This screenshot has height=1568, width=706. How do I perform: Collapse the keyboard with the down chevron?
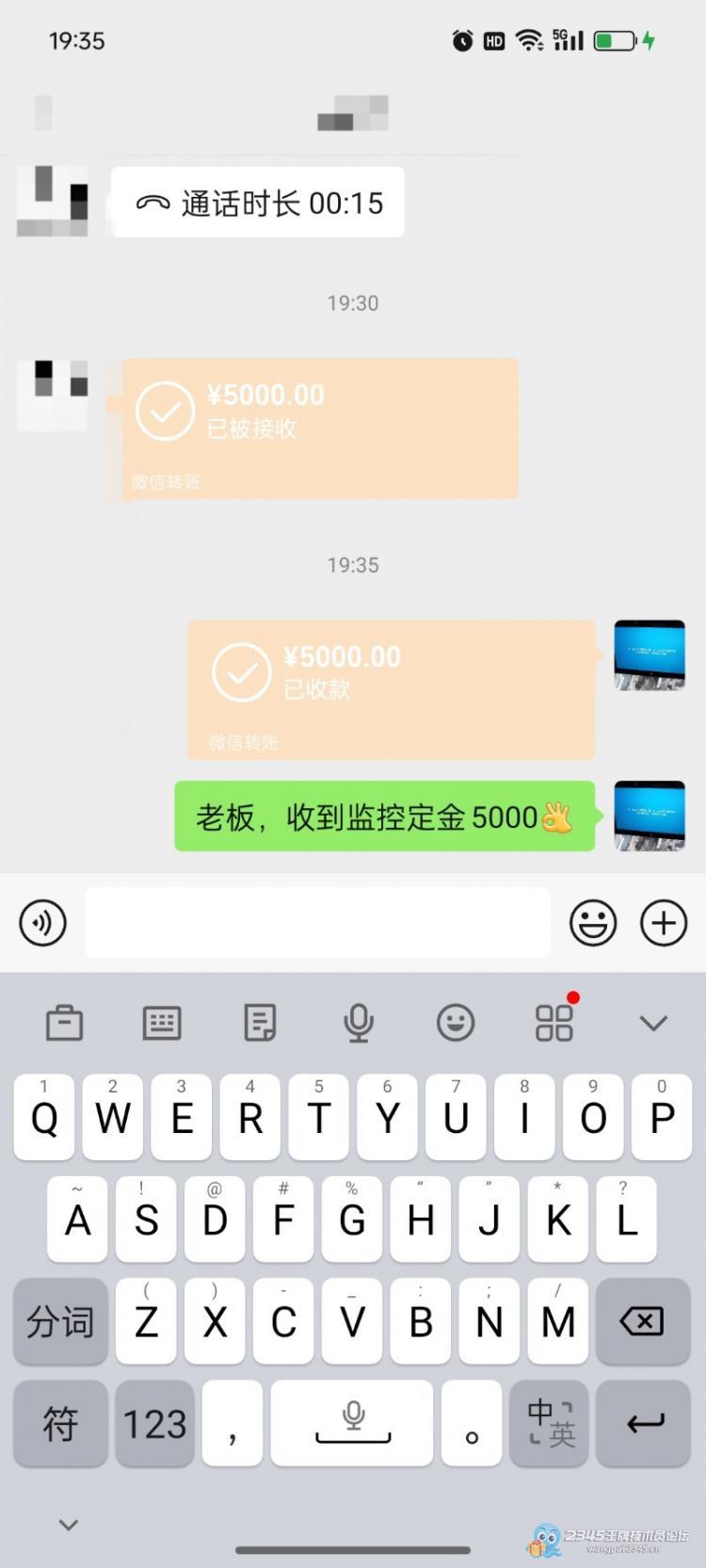[x=653, y=1023]
